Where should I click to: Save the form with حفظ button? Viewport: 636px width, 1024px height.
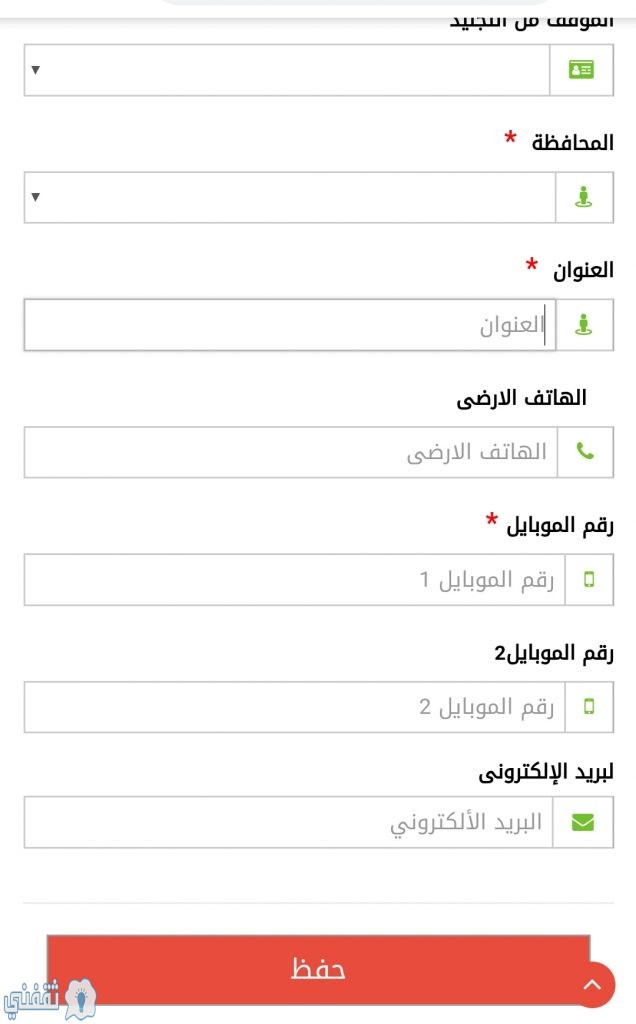tap(318, 969)
